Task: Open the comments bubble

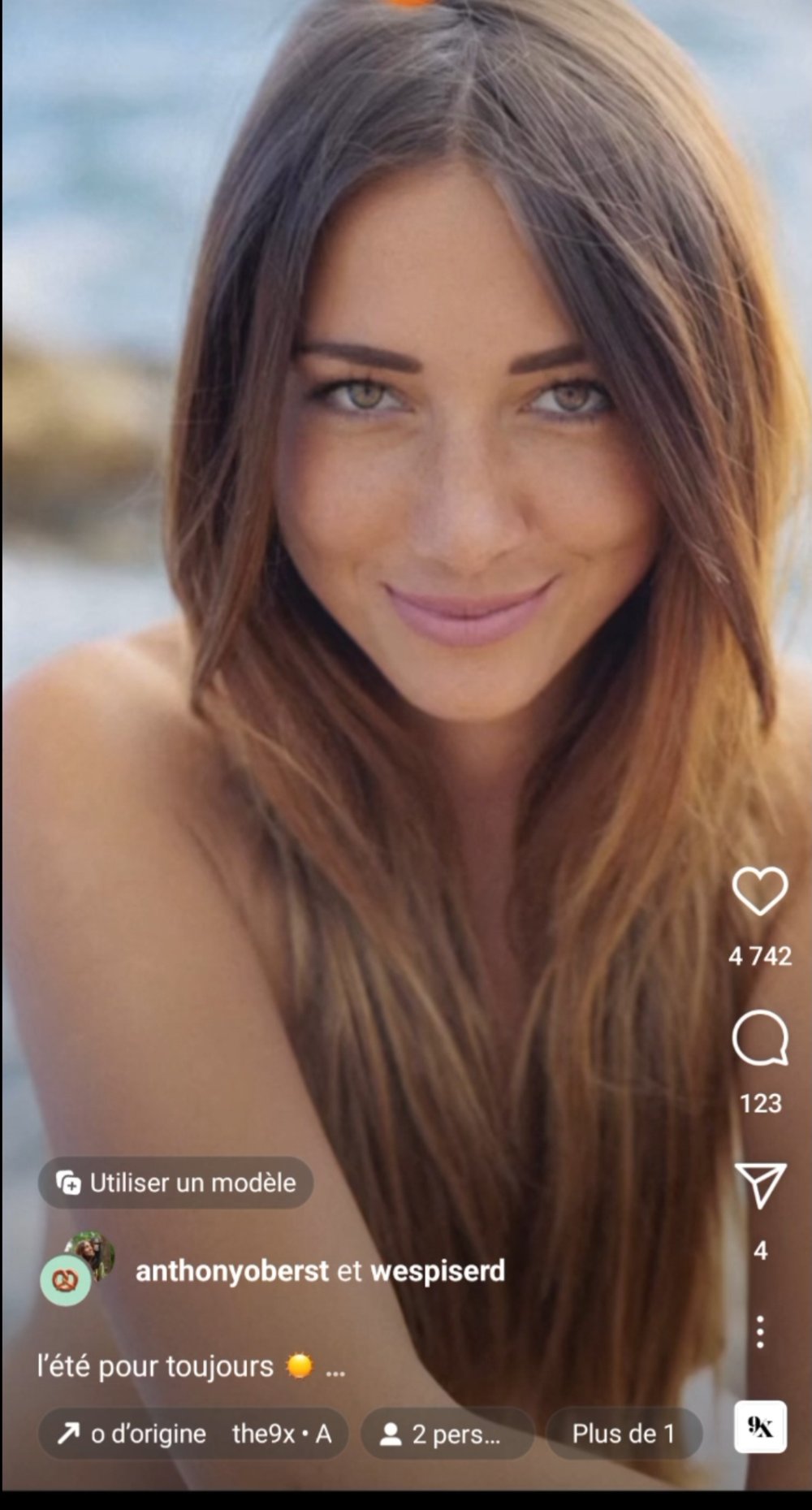Action: click(760, 1037)
